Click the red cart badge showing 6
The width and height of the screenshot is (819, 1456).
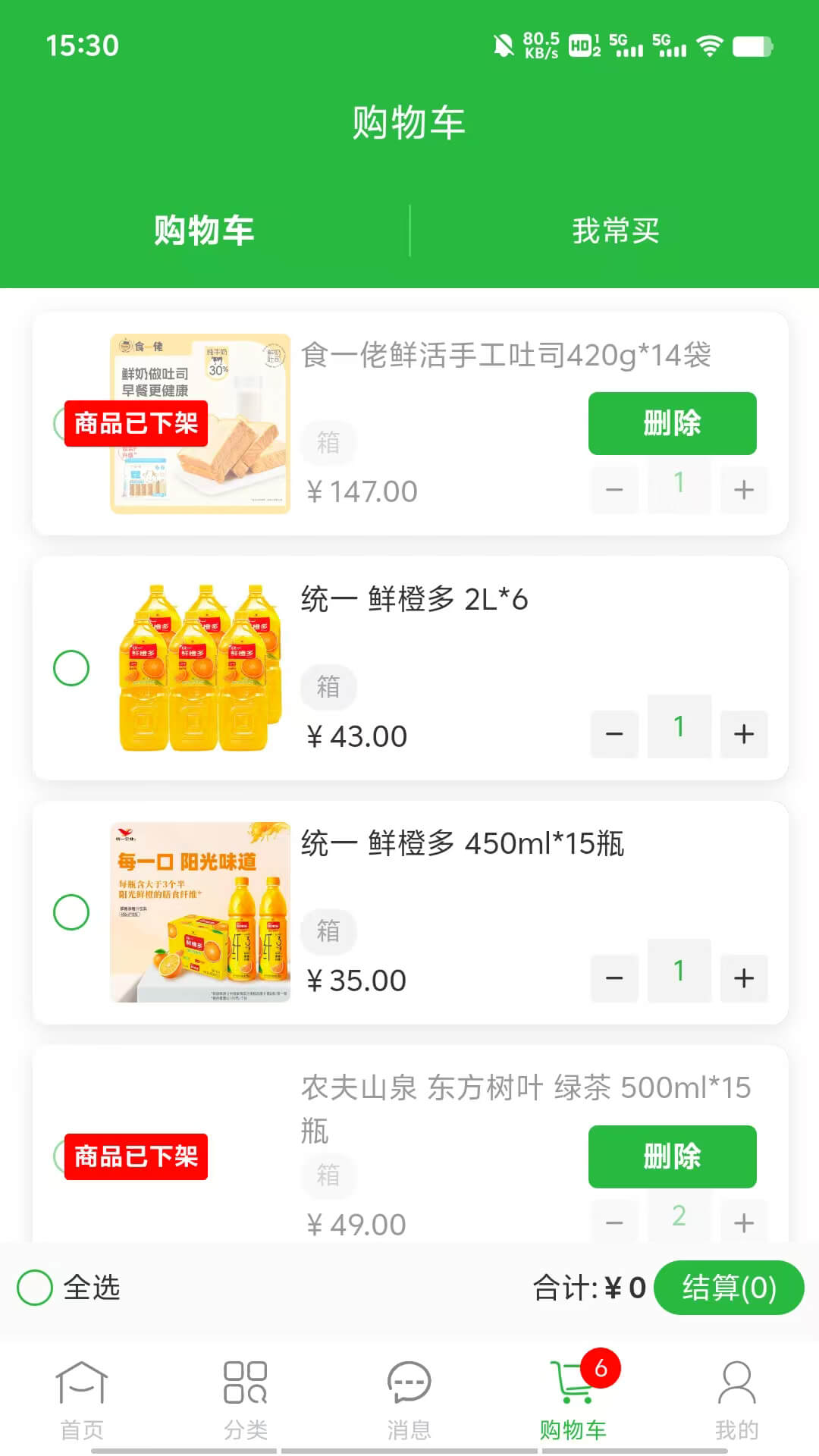pos(603,1363)
